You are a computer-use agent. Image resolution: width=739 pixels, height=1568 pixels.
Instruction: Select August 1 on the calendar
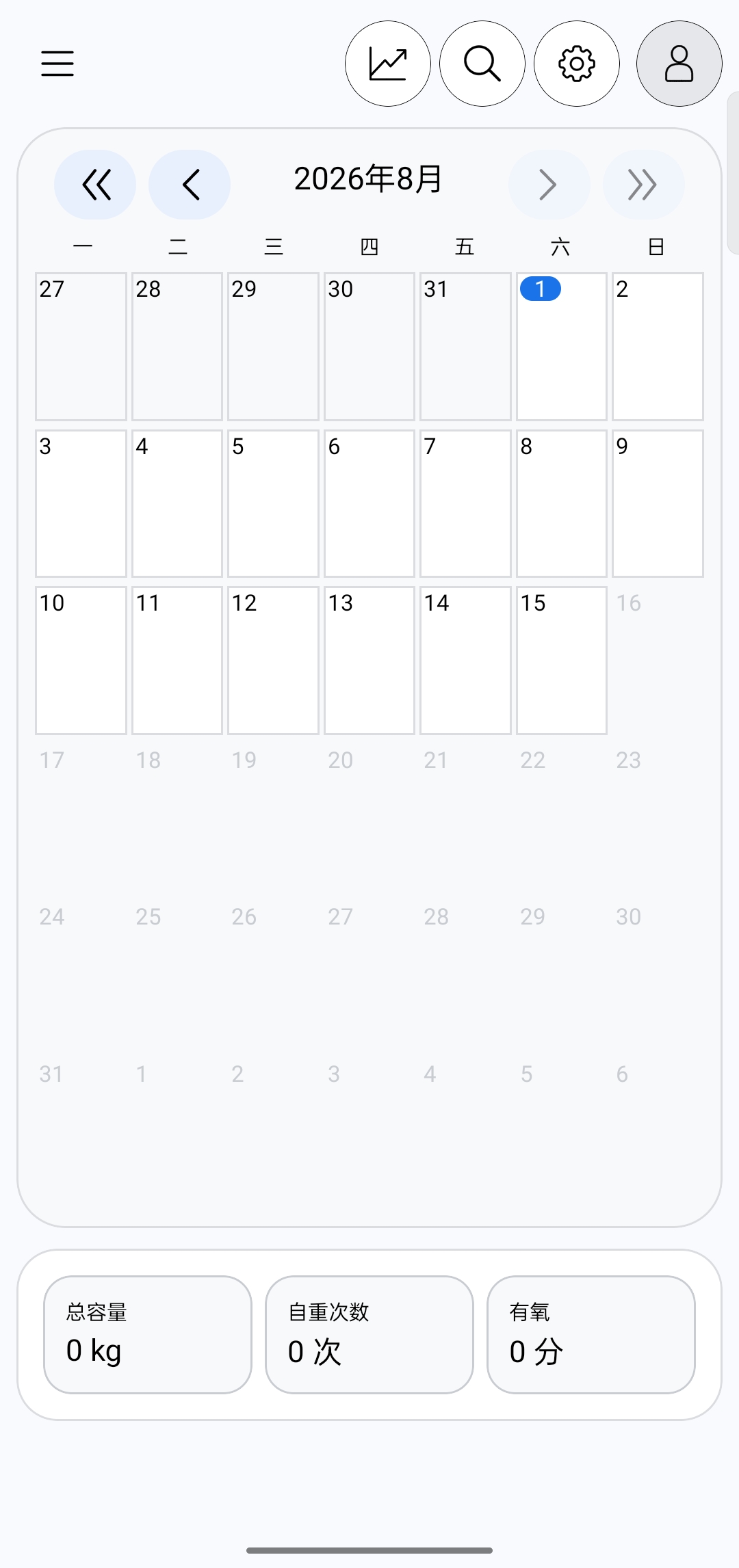click(x=562, y=347)
